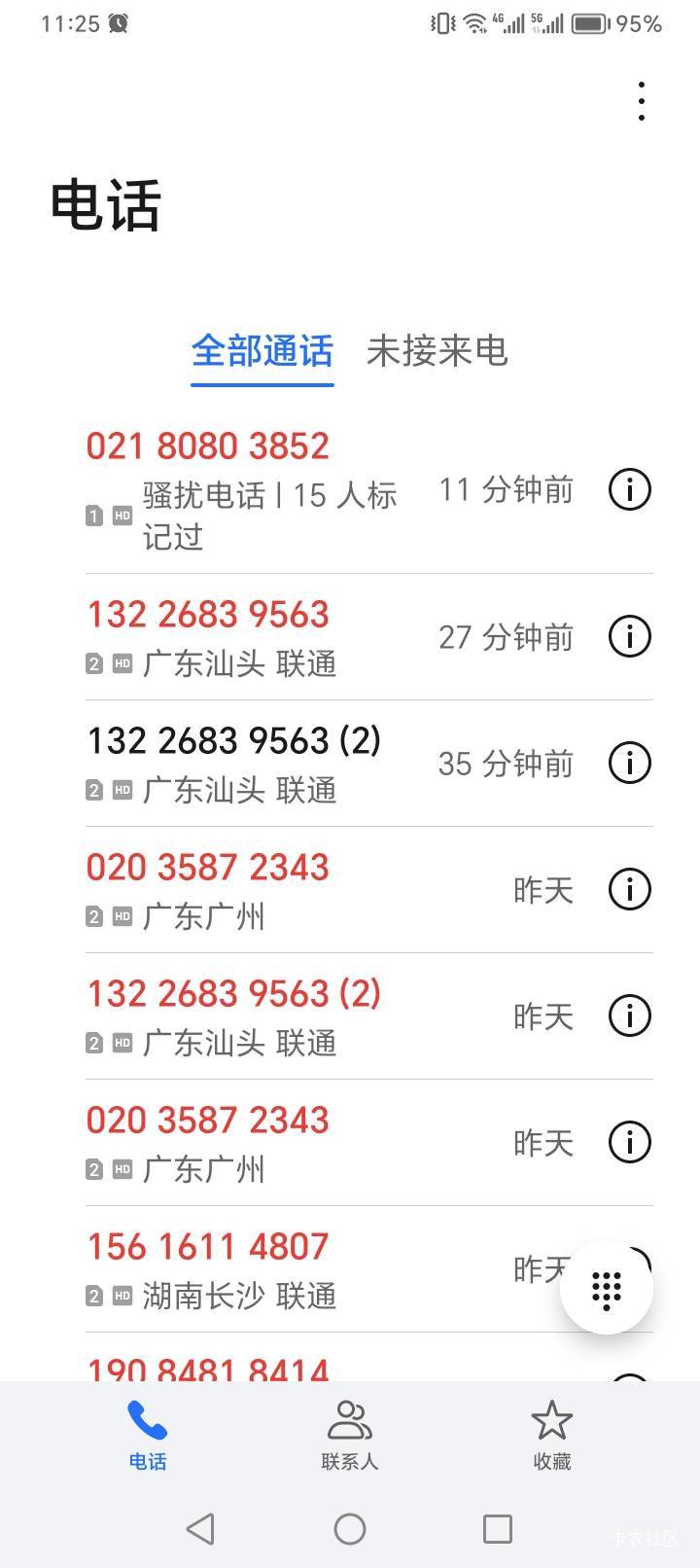Select the 全部通话 tab

tap(262, 351)
